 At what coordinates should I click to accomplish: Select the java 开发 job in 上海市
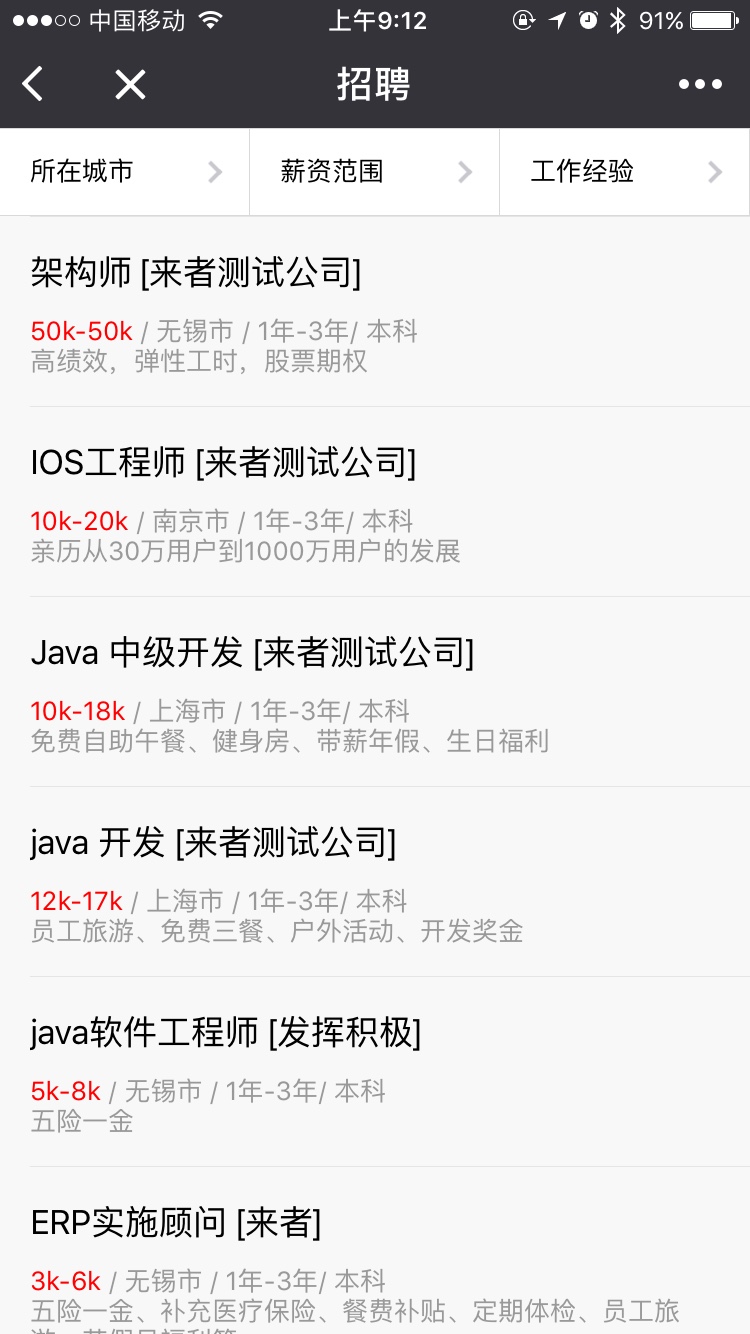pyautogui.click(x=375, y=882)
